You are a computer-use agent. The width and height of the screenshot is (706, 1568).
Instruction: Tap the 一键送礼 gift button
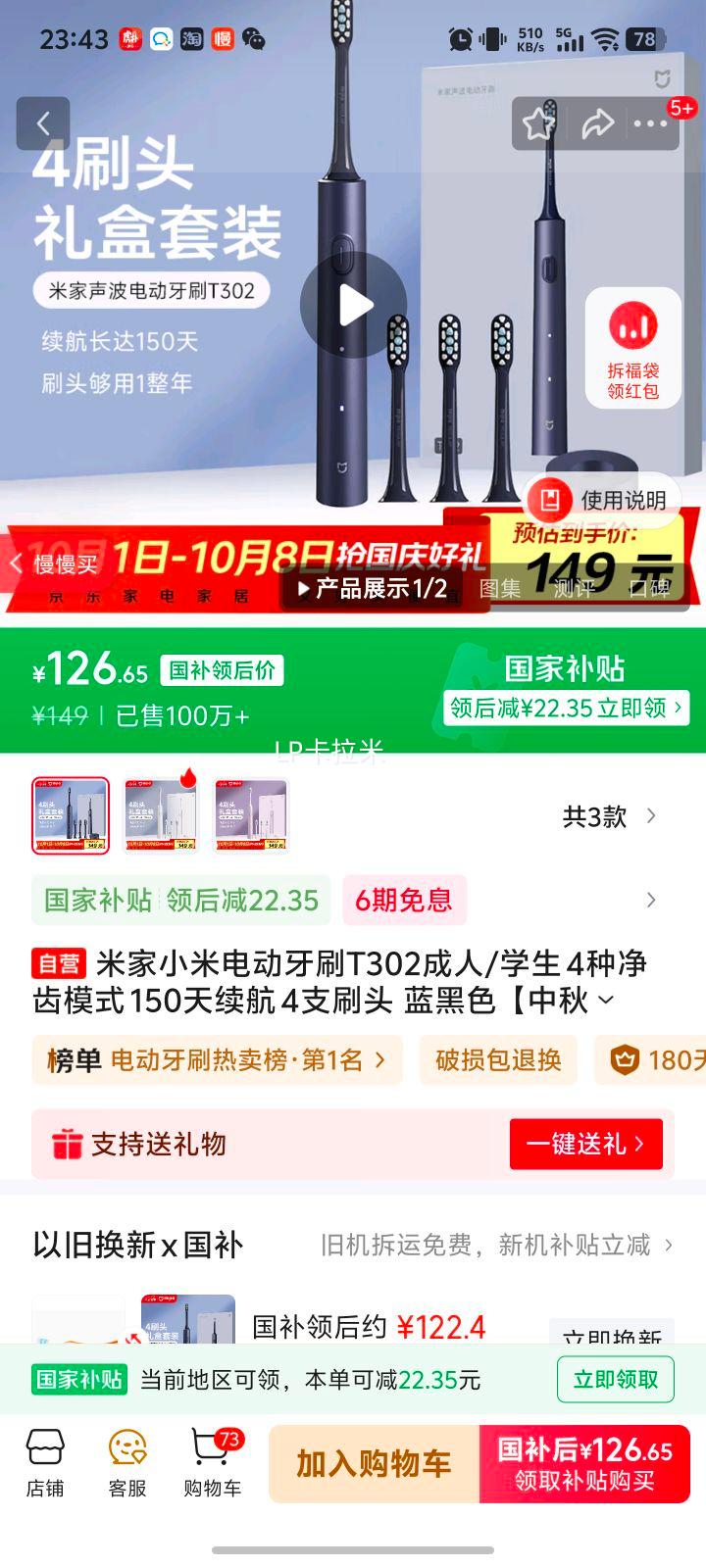(x=585, y=1144)
